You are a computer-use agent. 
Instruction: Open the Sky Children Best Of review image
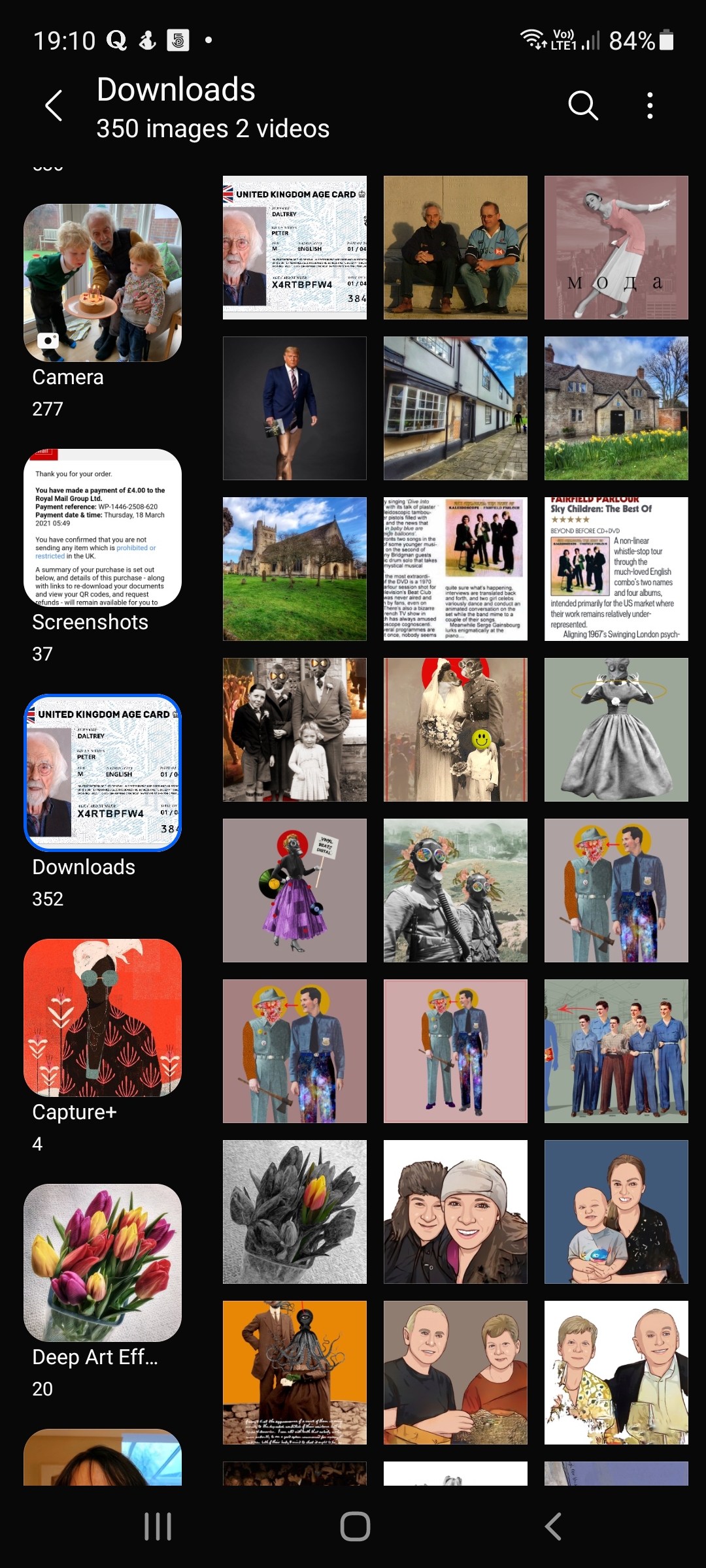click(x=616, y=569)
